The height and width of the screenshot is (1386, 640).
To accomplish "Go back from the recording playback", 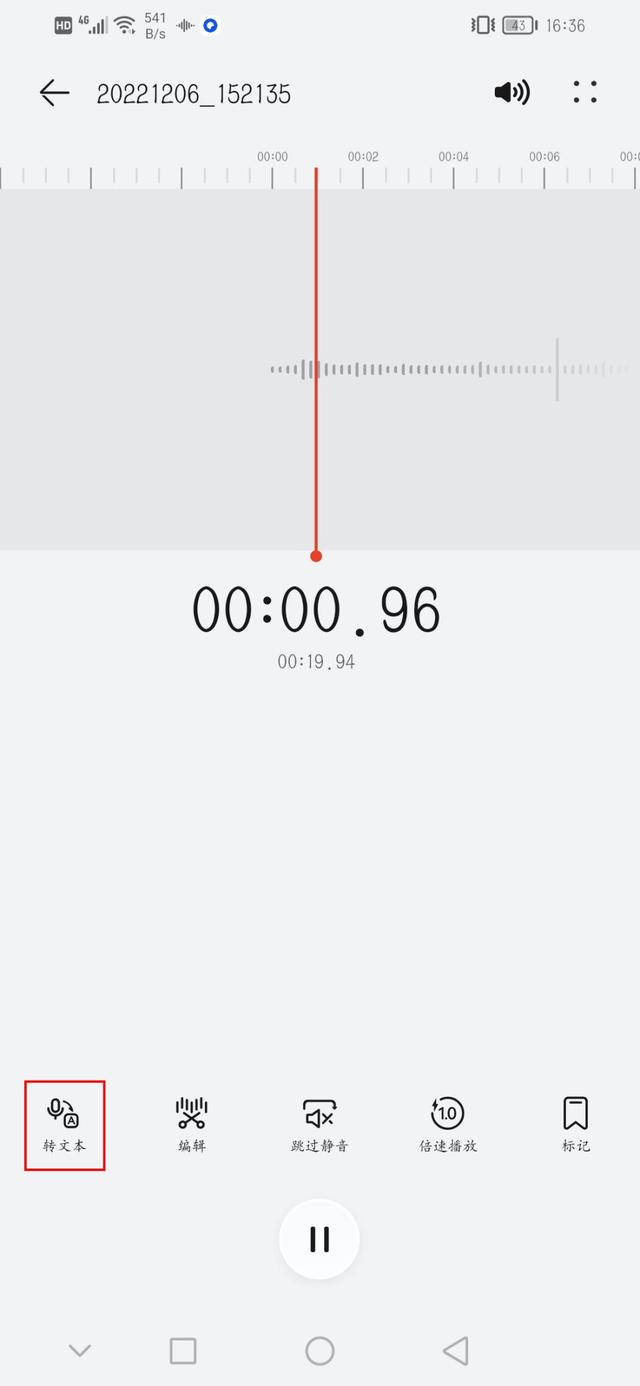I will click(x=54, y=93).
